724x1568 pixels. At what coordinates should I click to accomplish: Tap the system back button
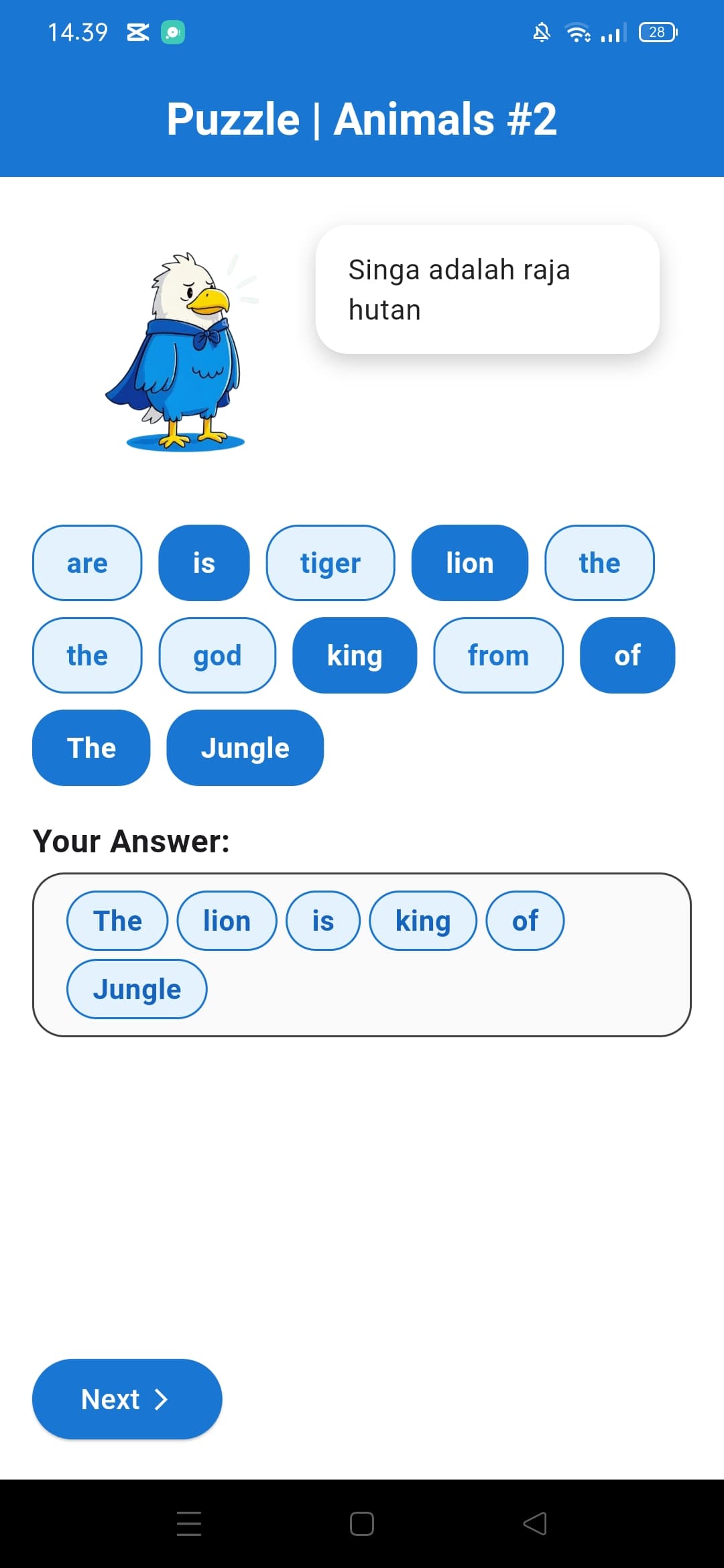(x=534, y=1523)
